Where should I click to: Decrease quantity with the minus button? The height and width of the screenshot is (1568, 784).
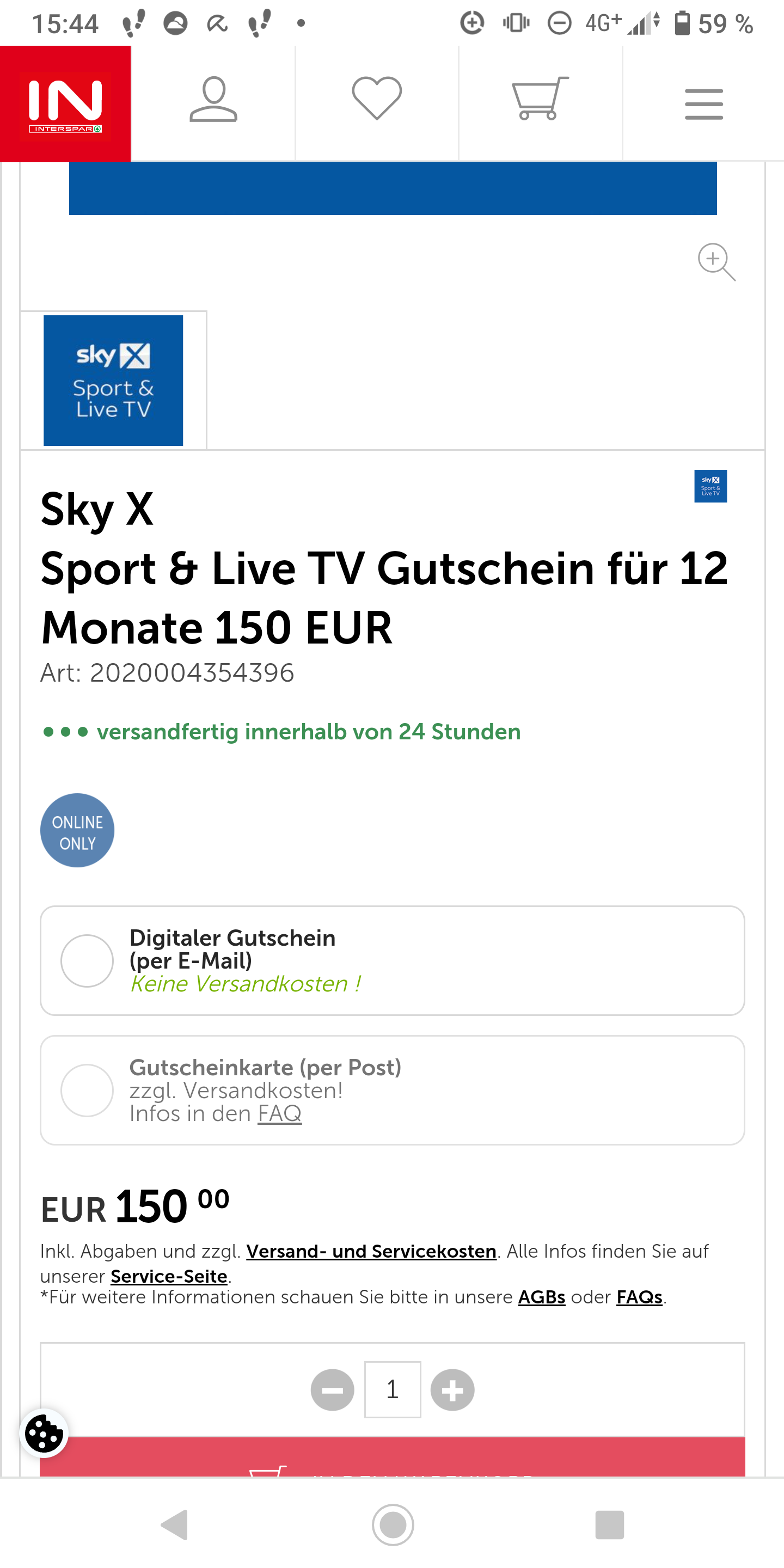332,1389
